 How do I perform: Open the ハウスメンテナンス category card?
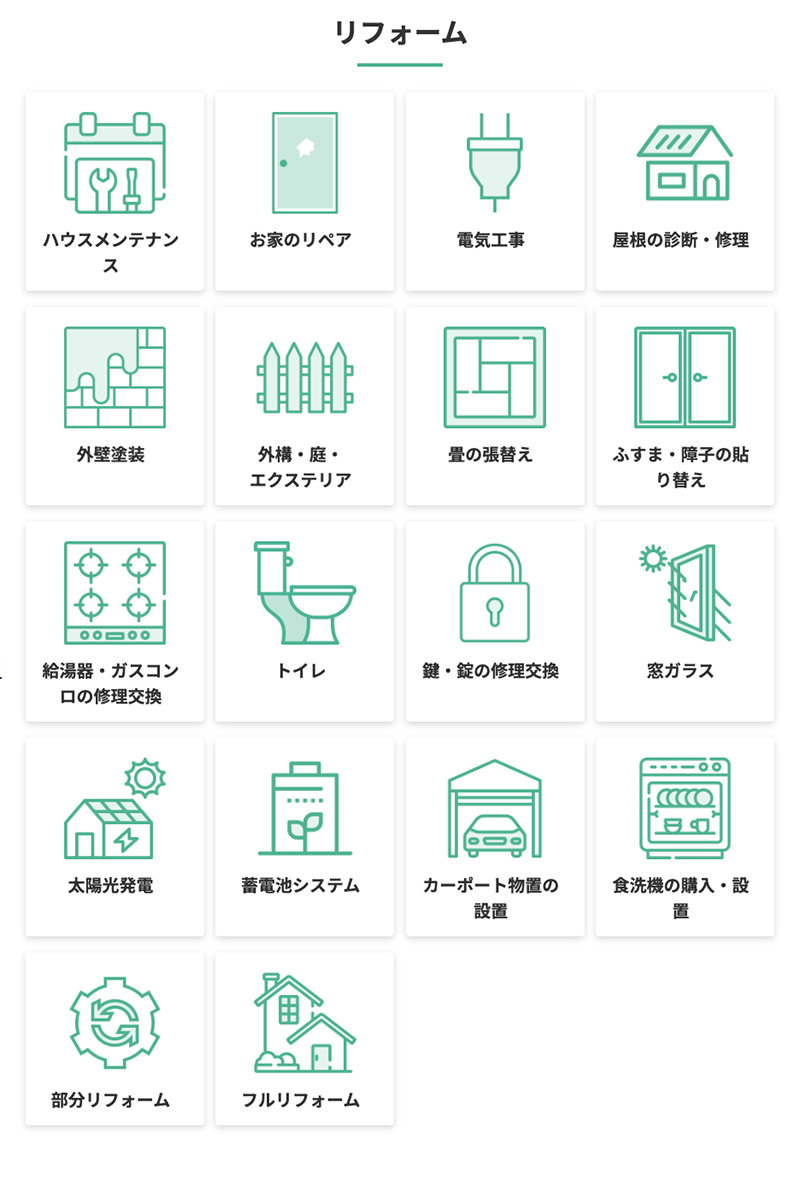click(115, 192)
